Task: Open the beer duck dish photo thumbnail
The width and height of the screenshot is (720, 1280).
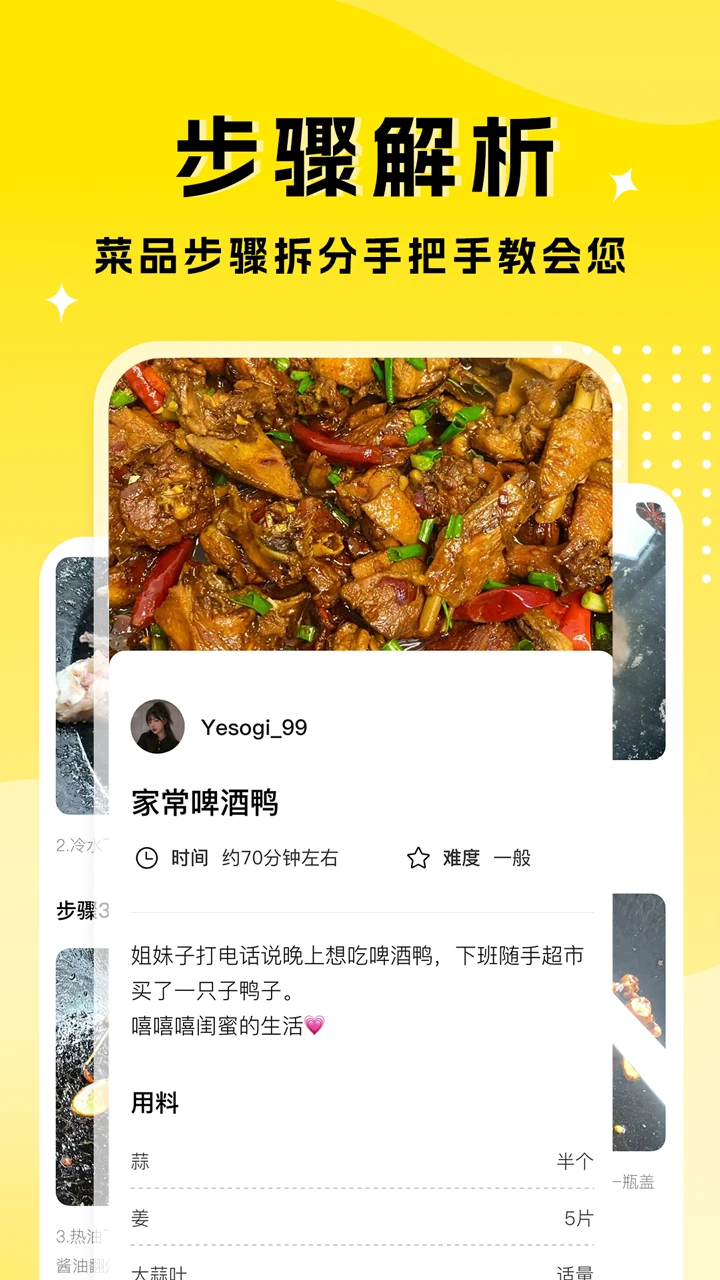Action: click(360, 500)
